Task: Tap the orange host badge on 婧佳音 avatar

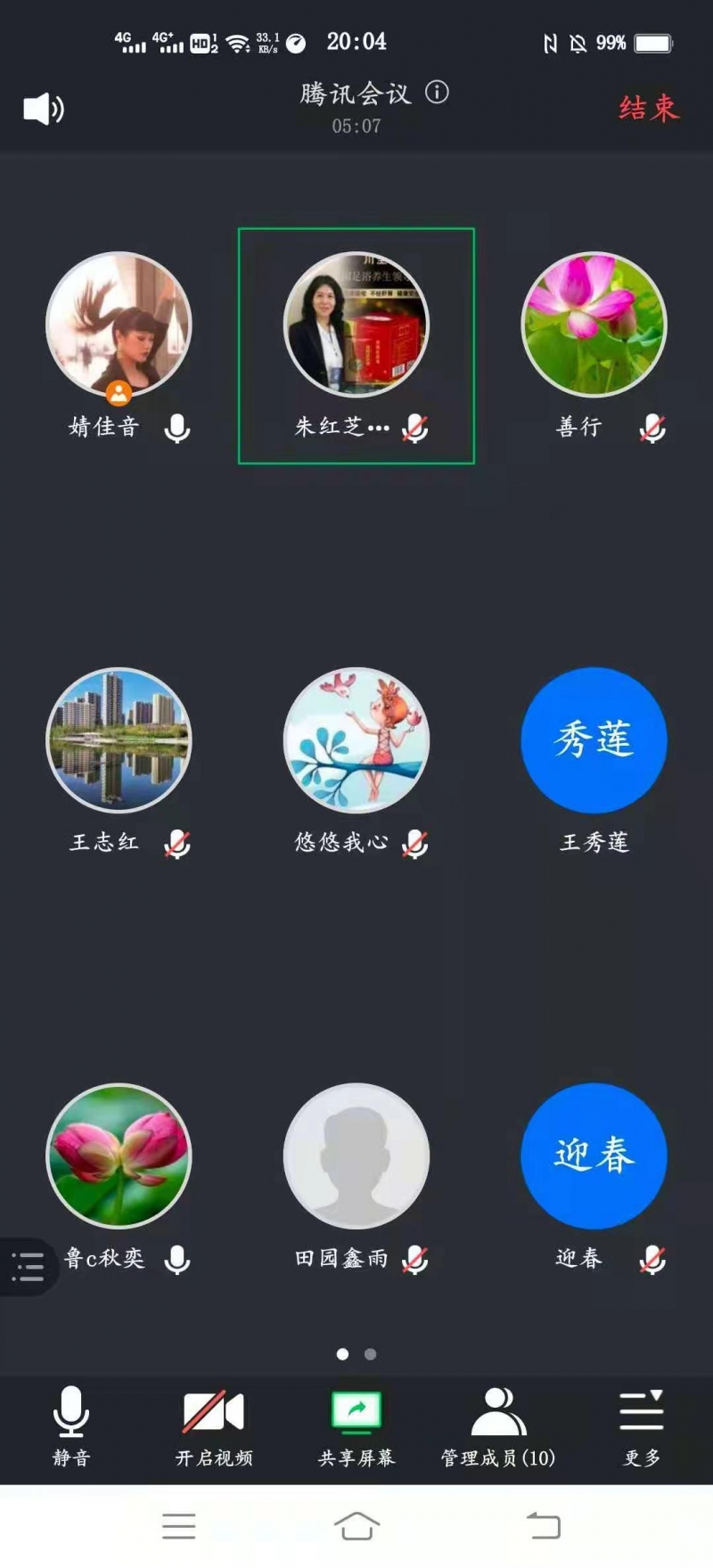Action: (120, 392)
